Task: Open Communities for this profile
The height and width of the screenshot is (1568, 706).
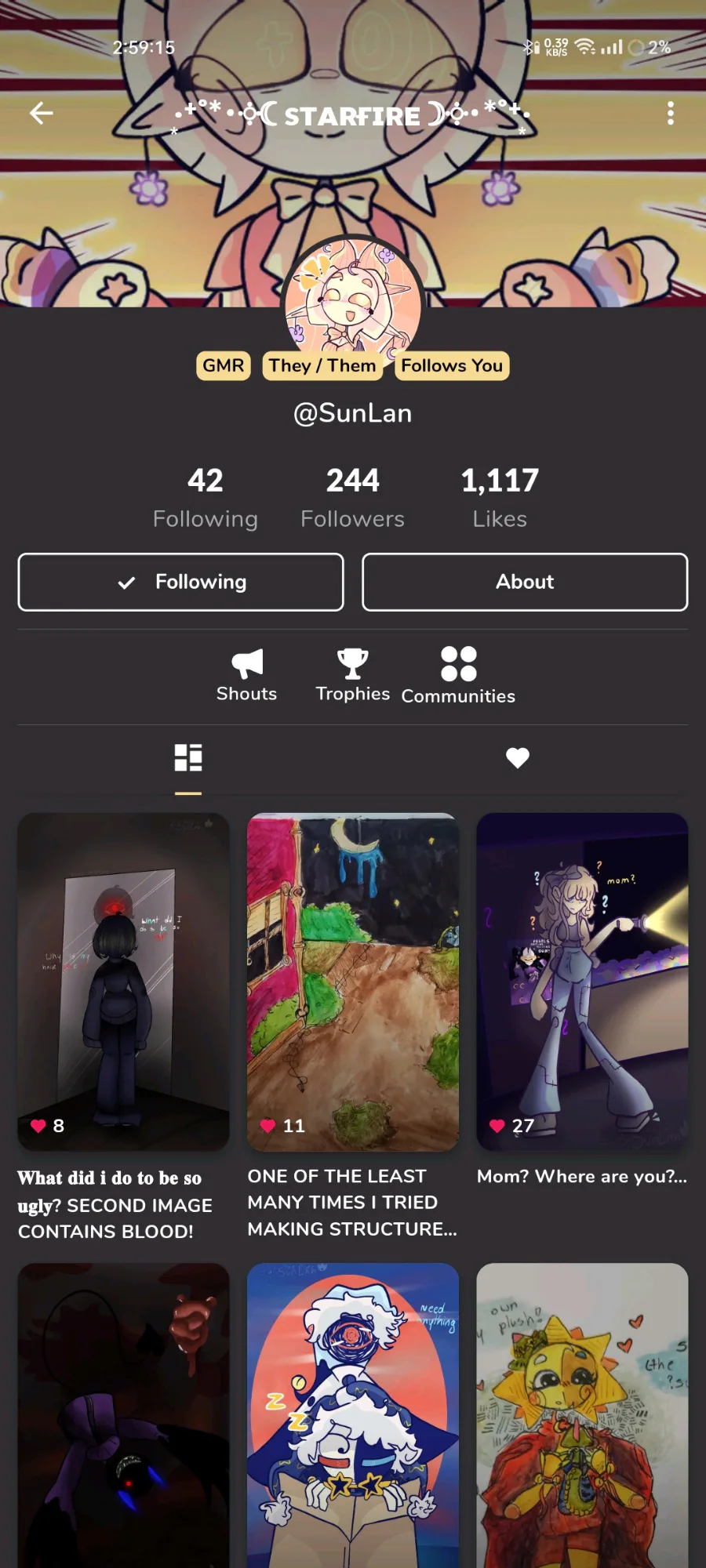Action: click(459, 675)
